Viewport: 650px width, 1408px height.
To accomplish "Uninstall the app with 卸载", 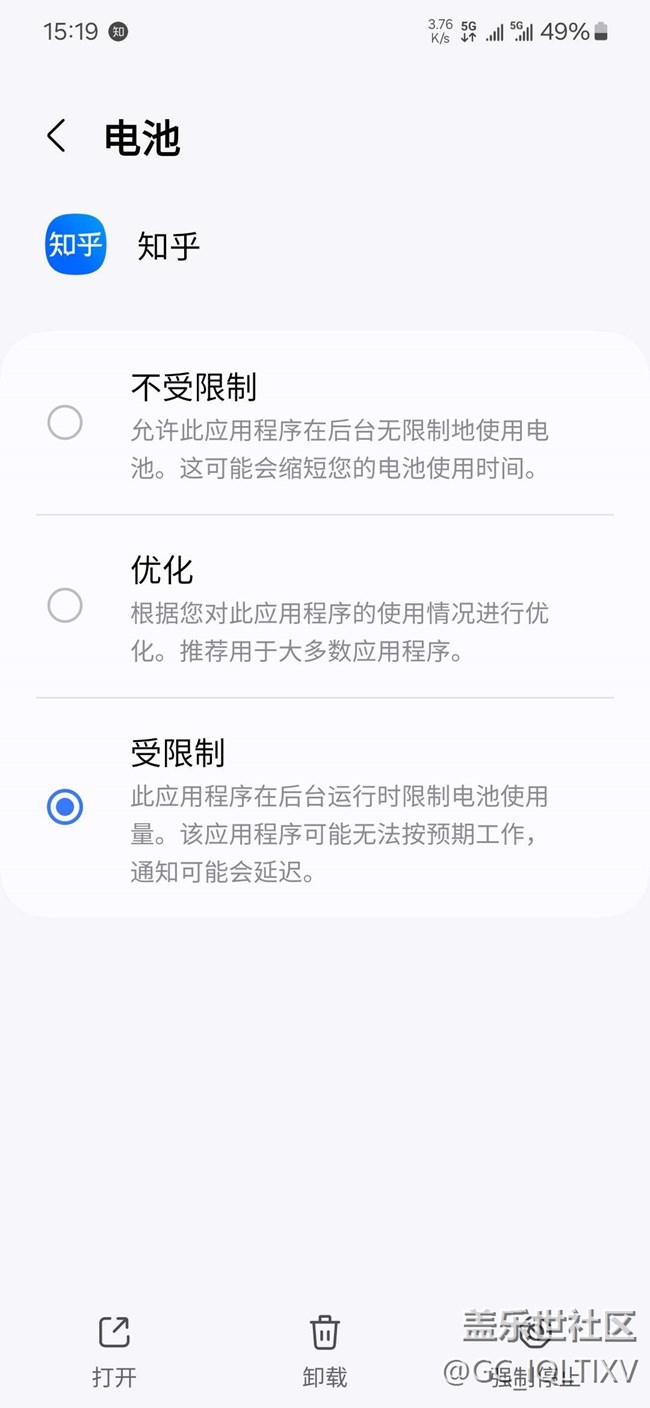I will coord(325,1352).
